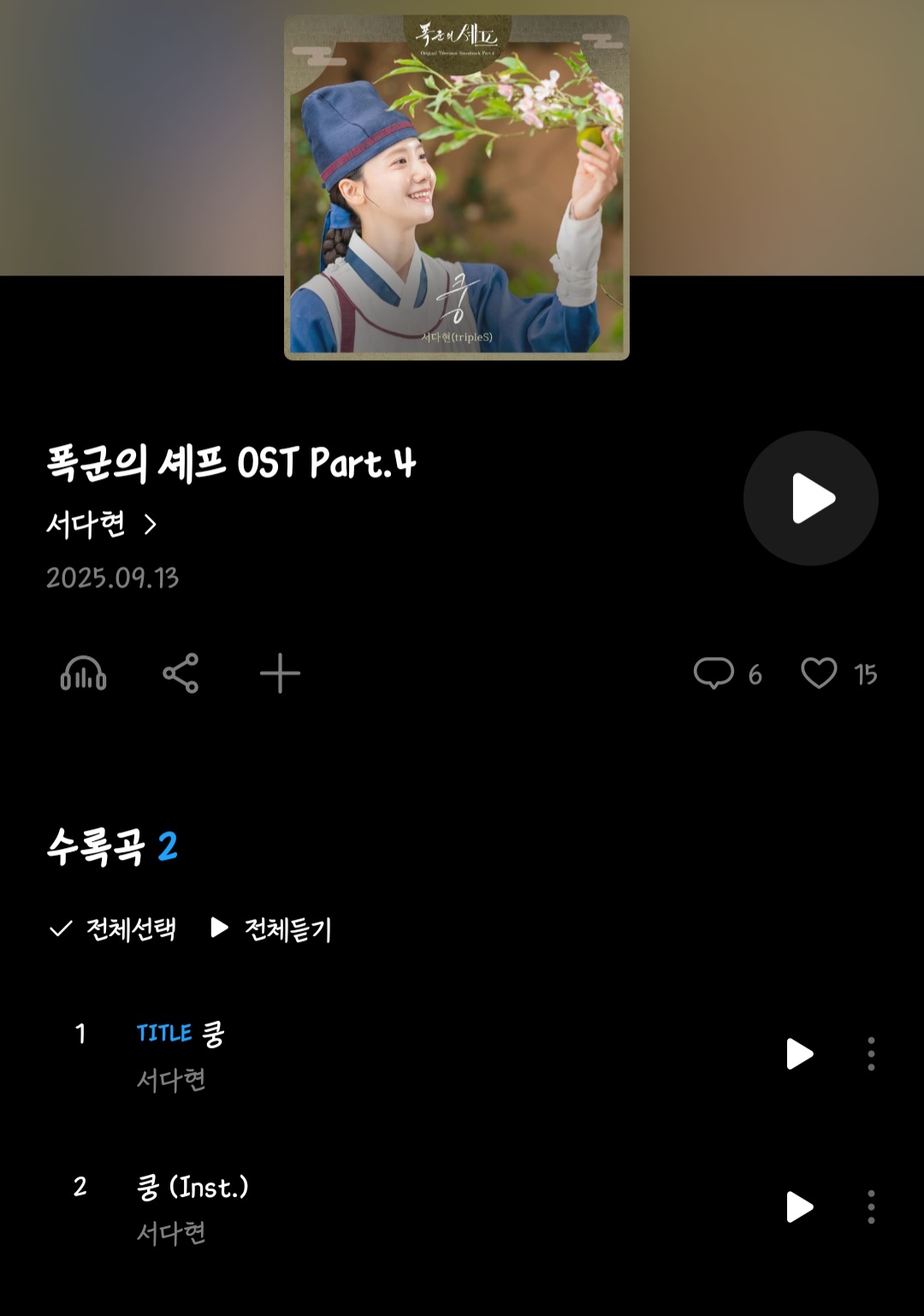The width and height of the screenshot is (924, 1316).
Task: Open the comments for this album
Action: [x=717, y=675]
